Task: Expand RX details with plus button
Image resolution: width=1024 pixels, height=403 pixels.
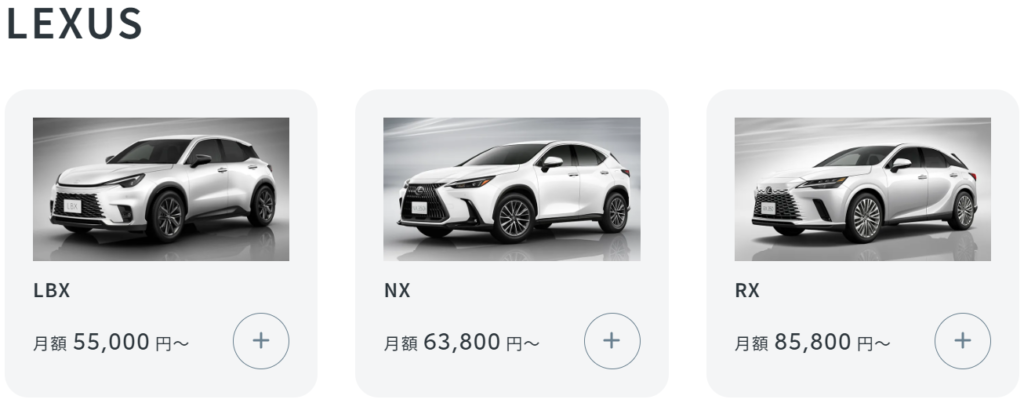Action: 963,340
